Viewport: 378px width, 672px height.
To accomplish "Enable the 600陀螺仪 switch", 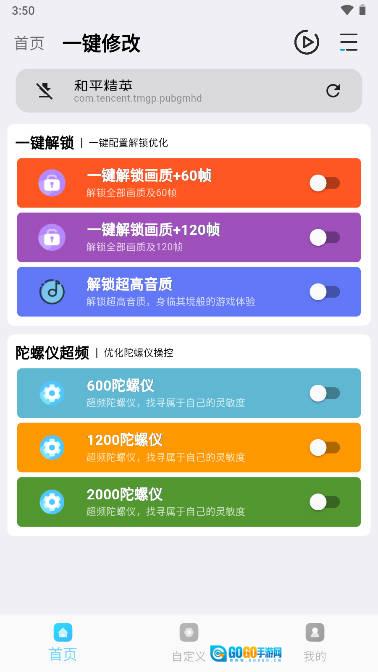I will click(x=325, y=393).
